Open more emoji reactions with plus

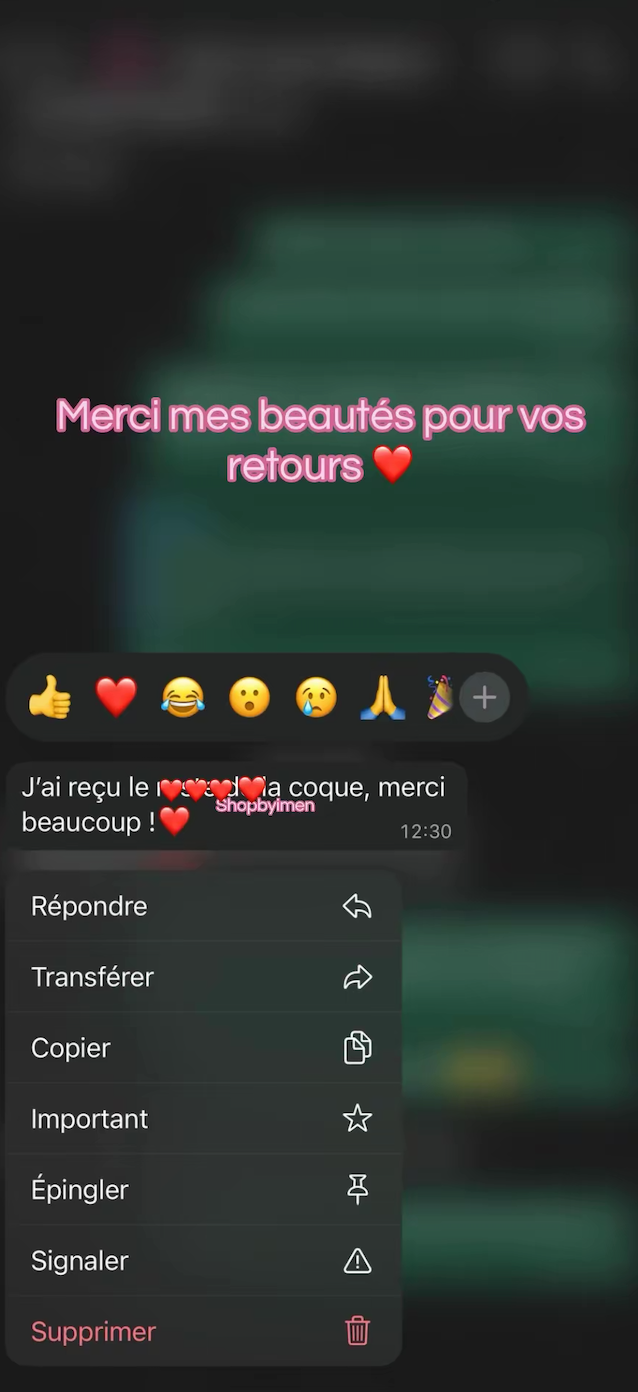pos(485,698)
